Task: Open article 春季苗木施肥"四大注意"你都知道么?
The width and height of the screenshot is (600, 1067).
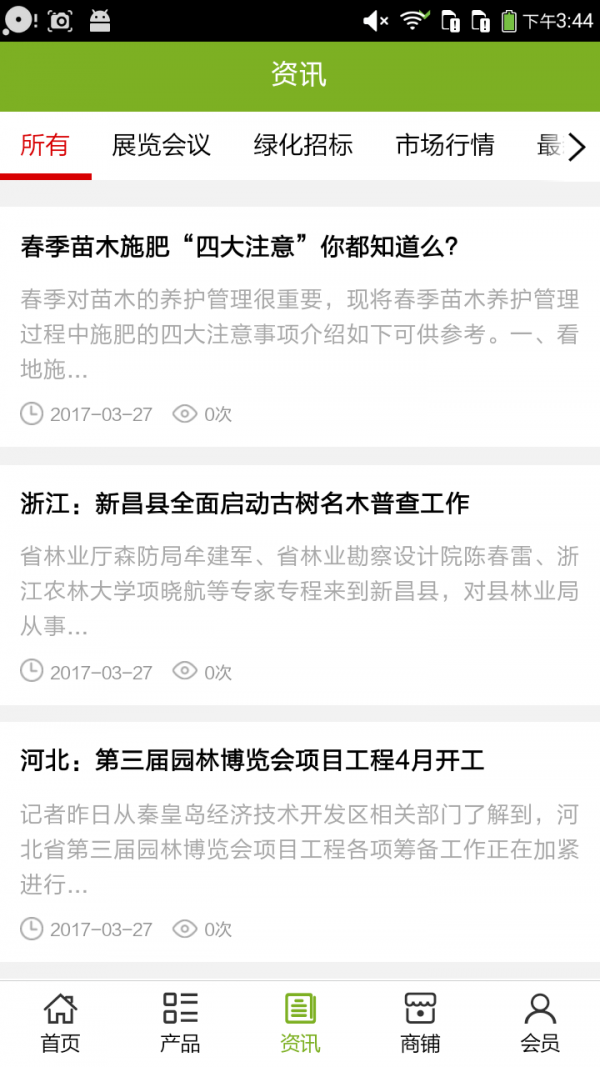Action: pyautogui.click(x=239, y=247)
